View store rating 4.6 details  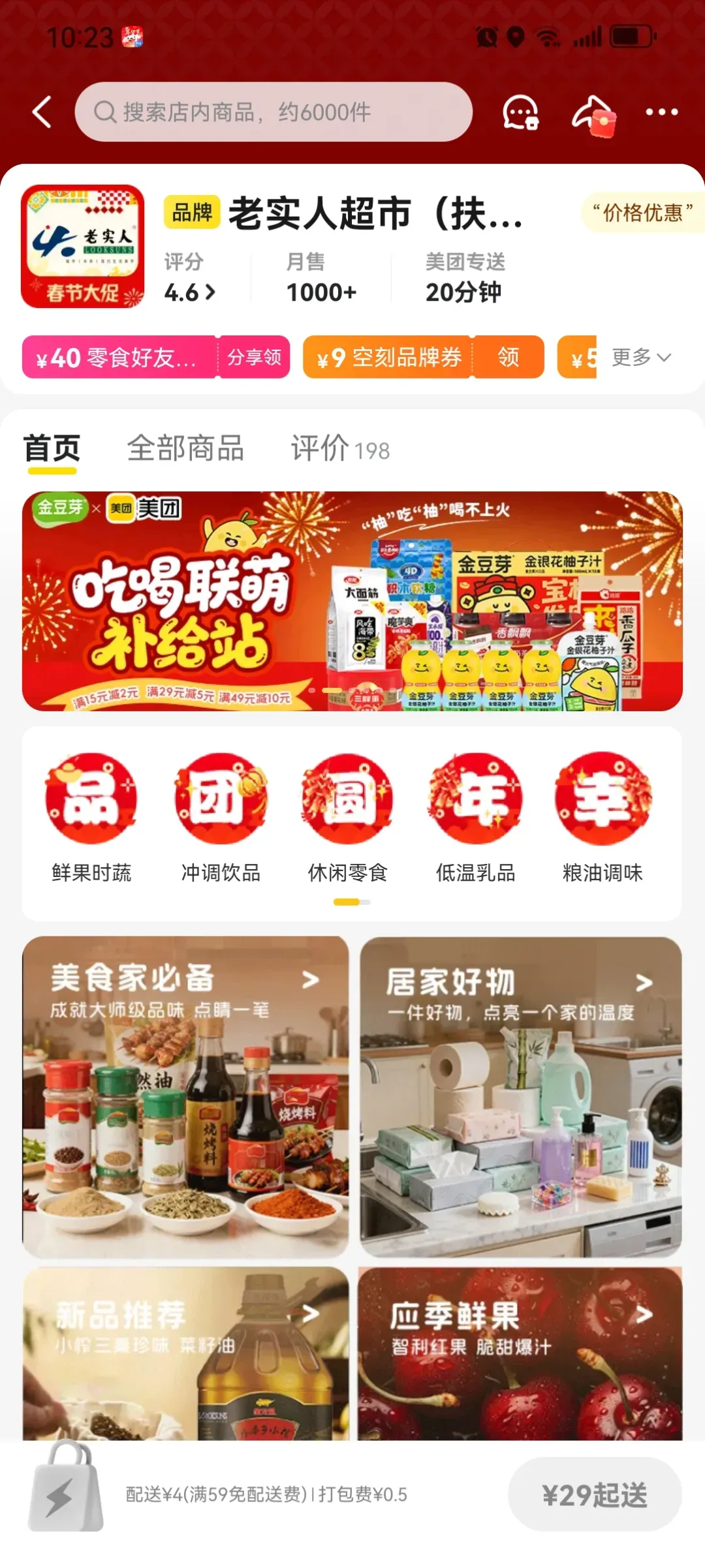point(189,292)
